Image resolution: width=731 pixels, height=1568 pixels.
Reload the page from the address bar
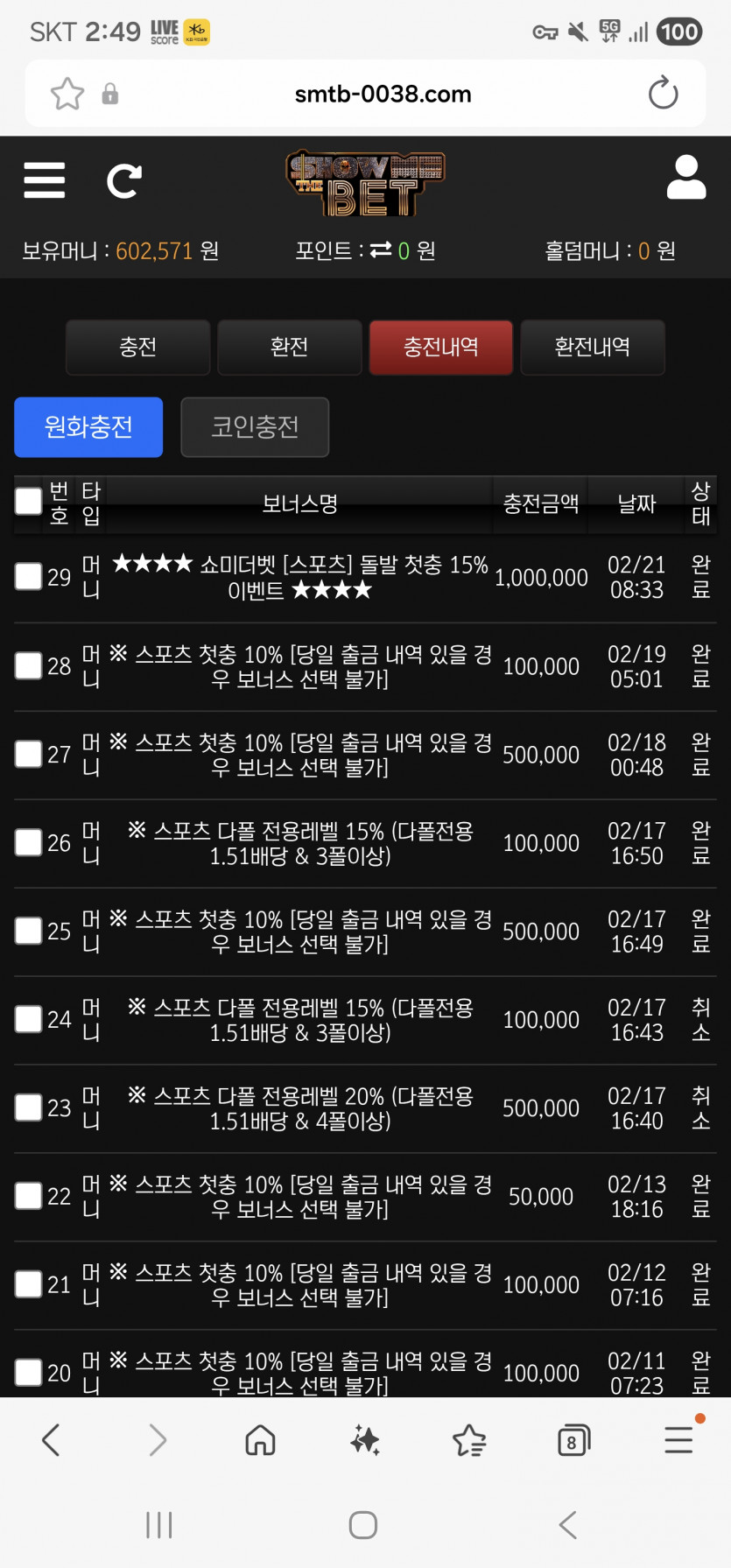(x=663, y=93)
